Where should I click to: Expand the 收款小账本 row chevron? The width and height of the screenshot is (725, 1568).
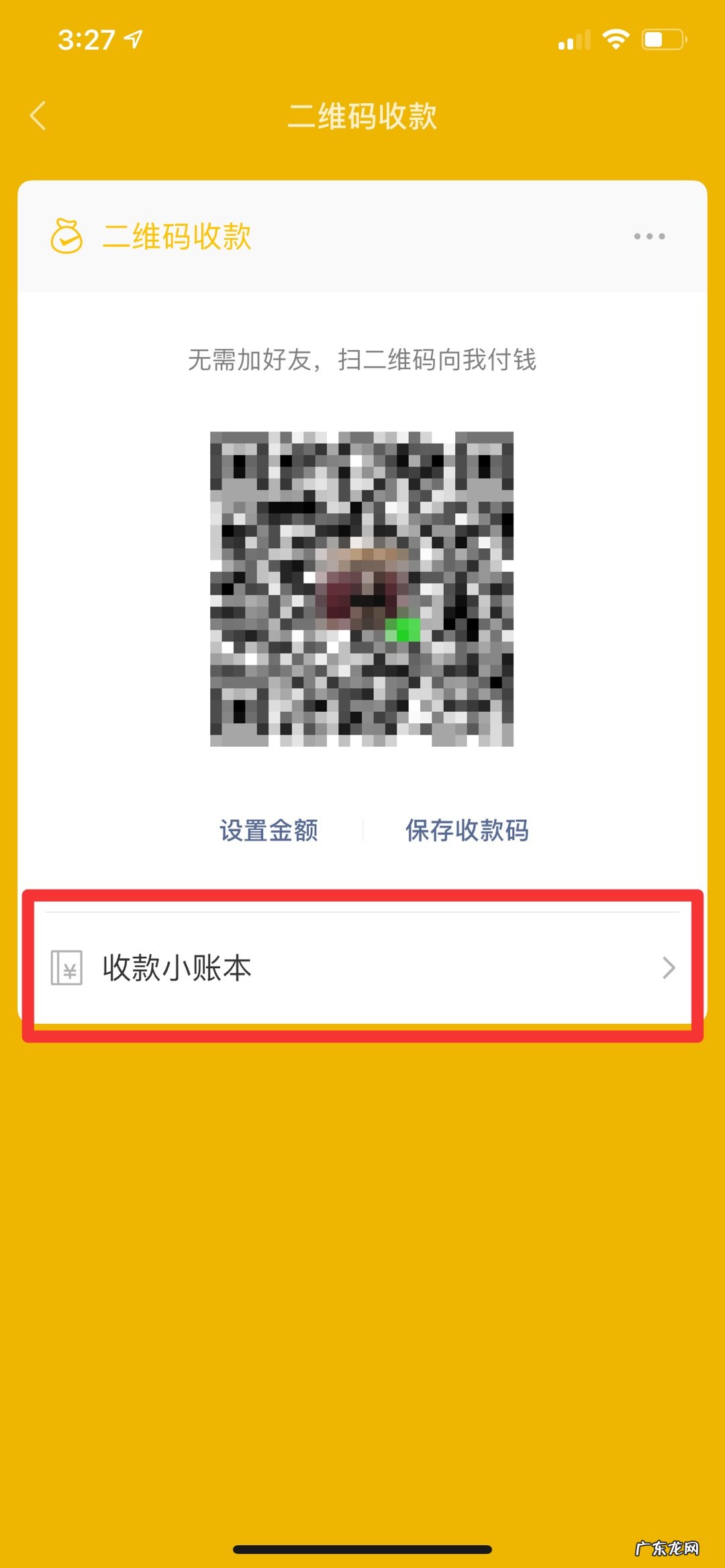pos(669,967)
